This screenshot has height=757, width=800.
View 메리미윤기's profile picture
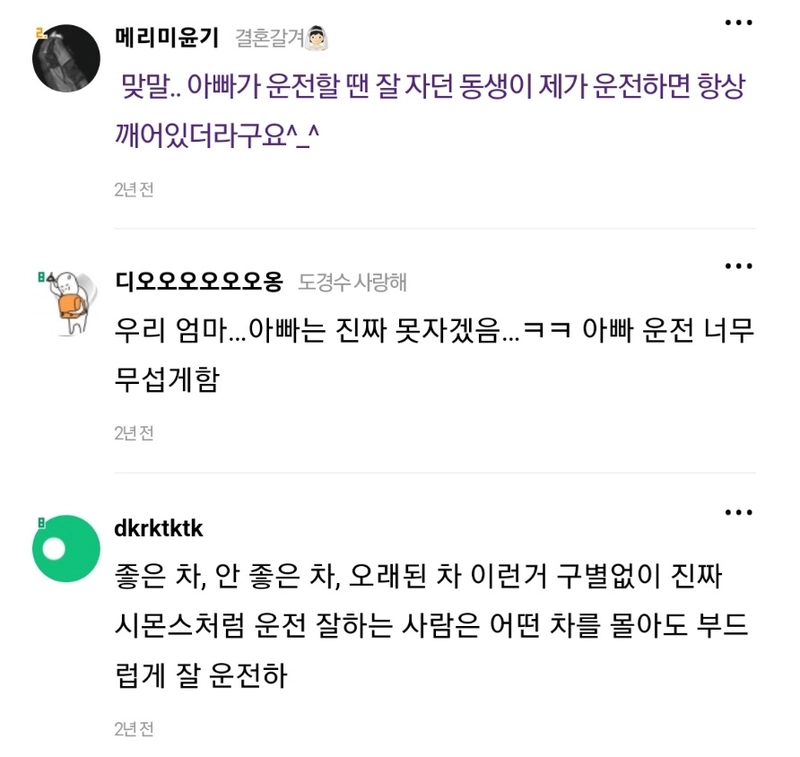point(66,58)
